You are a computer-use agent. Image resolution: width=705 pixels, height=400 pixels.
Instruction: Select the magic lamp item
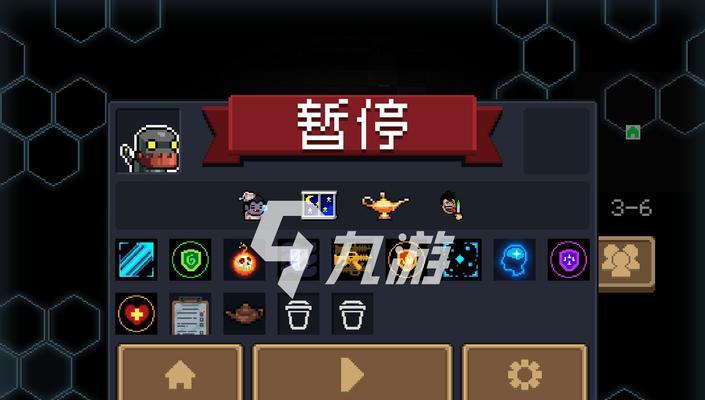pyautogui.click(x=385, y=205)
